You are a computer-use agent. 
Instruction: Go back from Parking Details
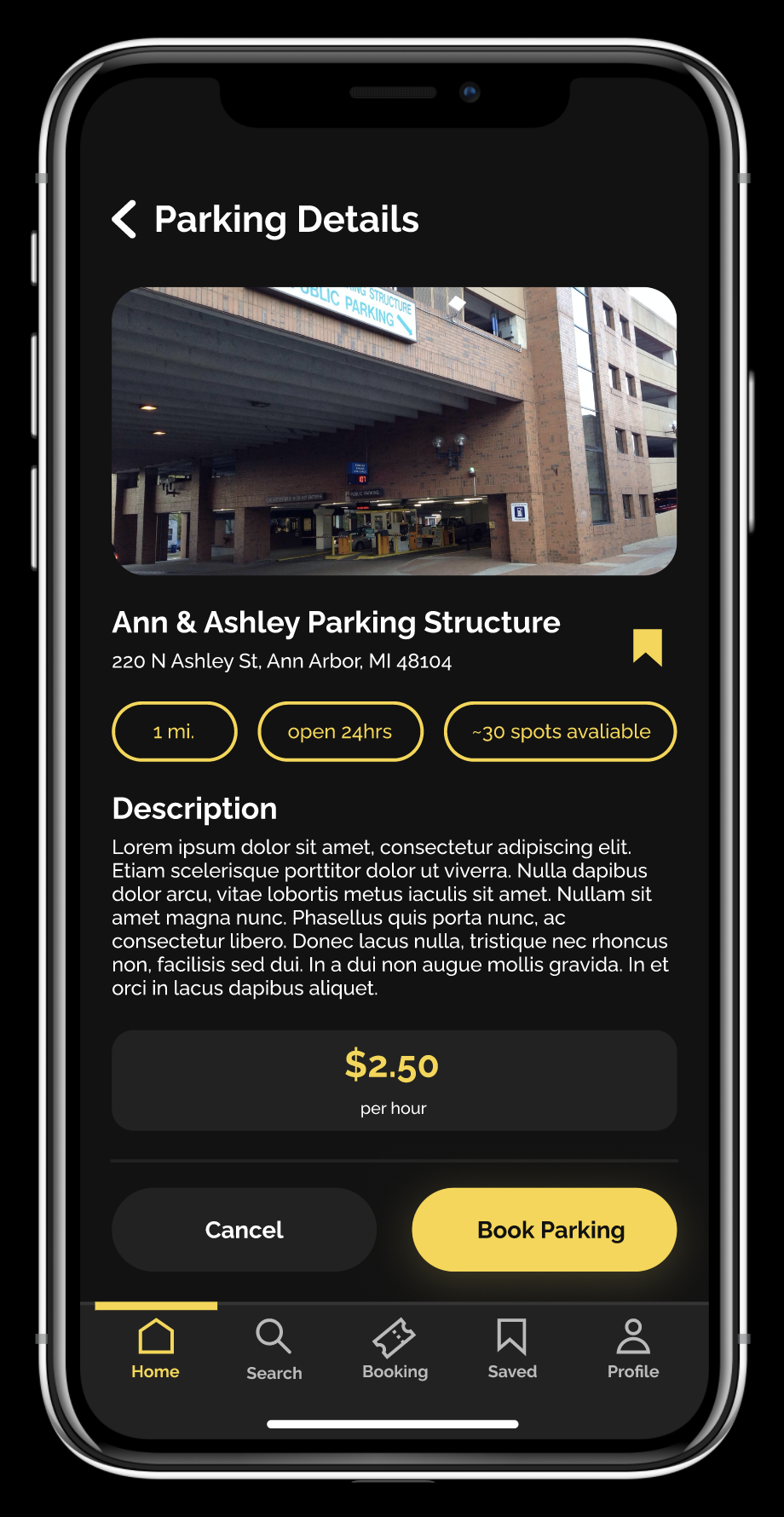pos(124,219)
